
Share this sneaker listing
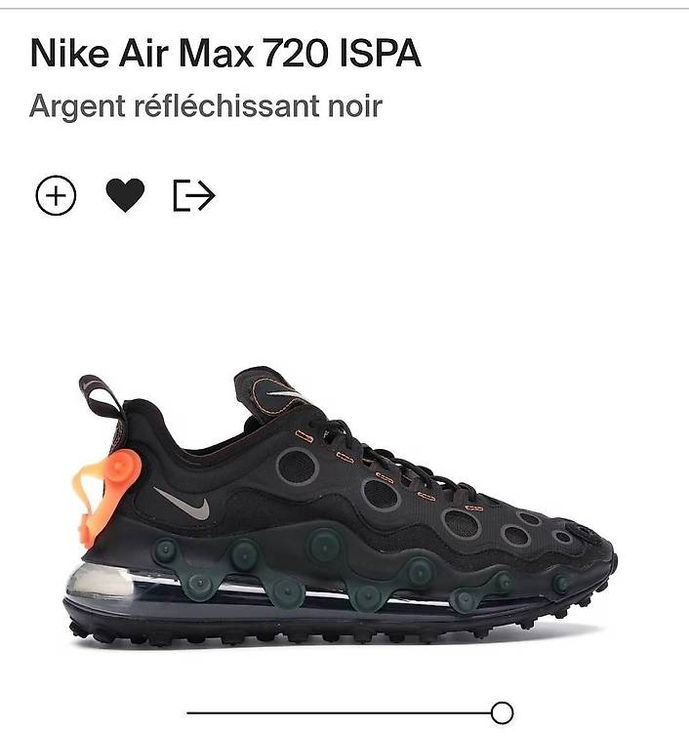point(194,196)
